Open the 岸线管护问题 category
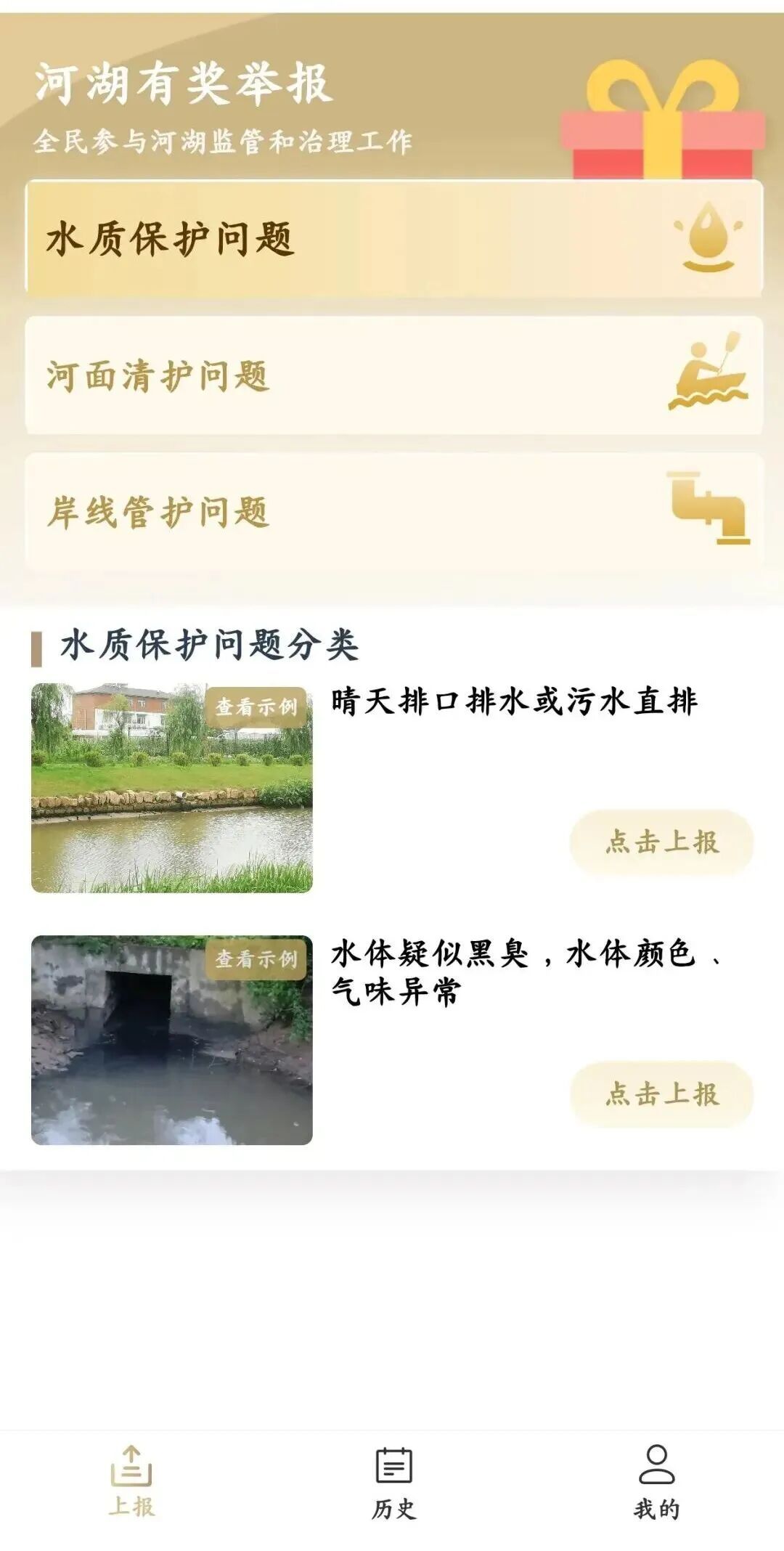This screenshot has width=784, height=1551. point(393,512)
